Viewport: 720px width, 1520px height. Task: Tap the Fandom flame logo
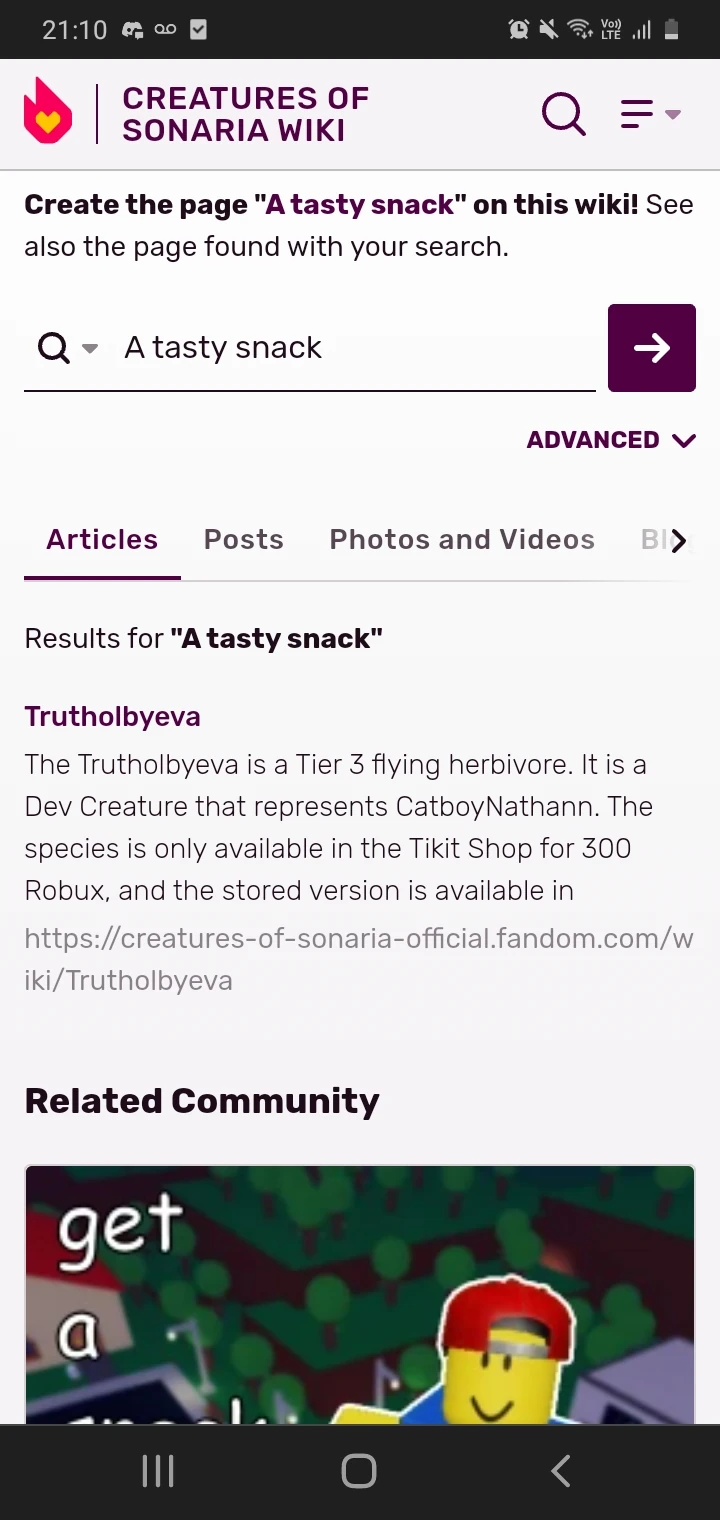click(49, 112)
